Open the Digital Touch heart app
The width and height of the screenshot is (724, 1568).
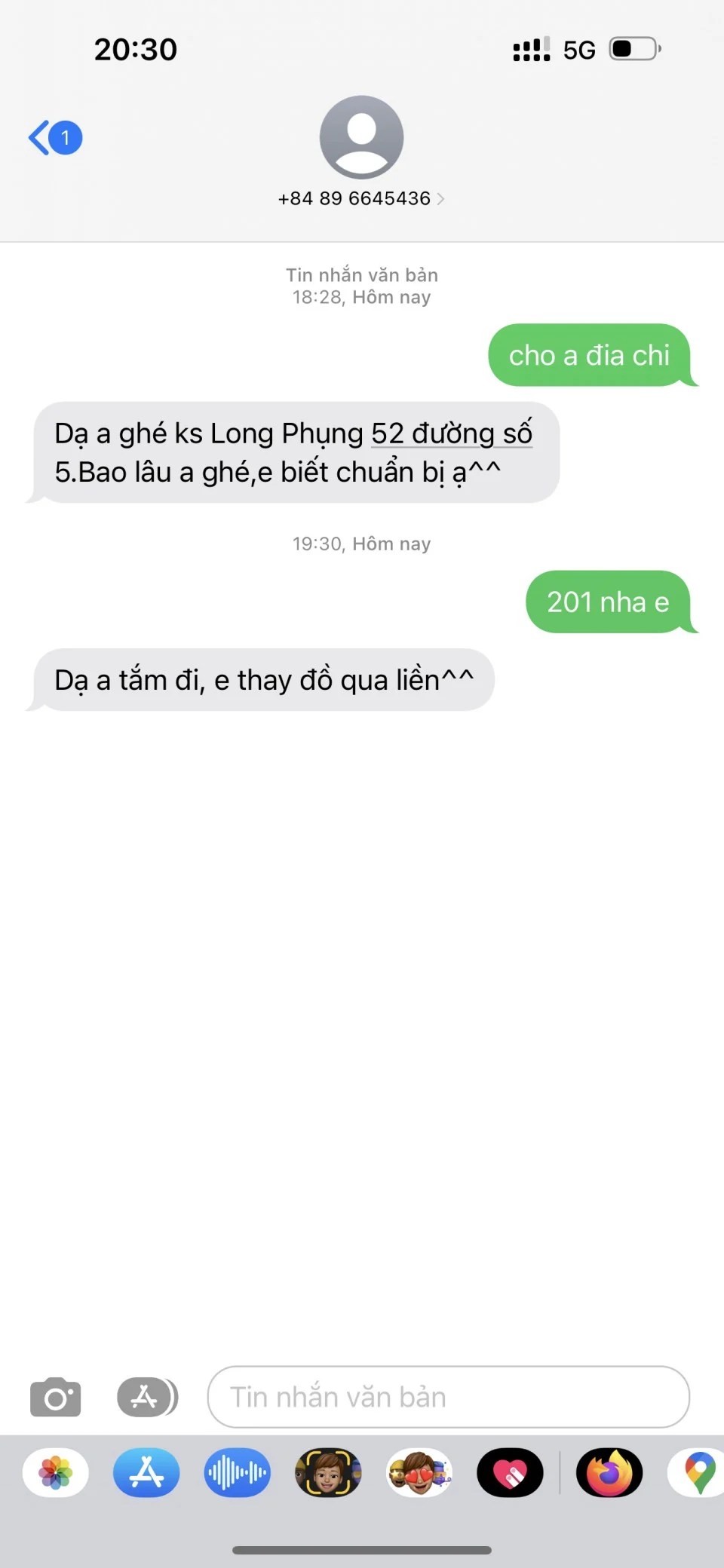tap(510, 1472)
